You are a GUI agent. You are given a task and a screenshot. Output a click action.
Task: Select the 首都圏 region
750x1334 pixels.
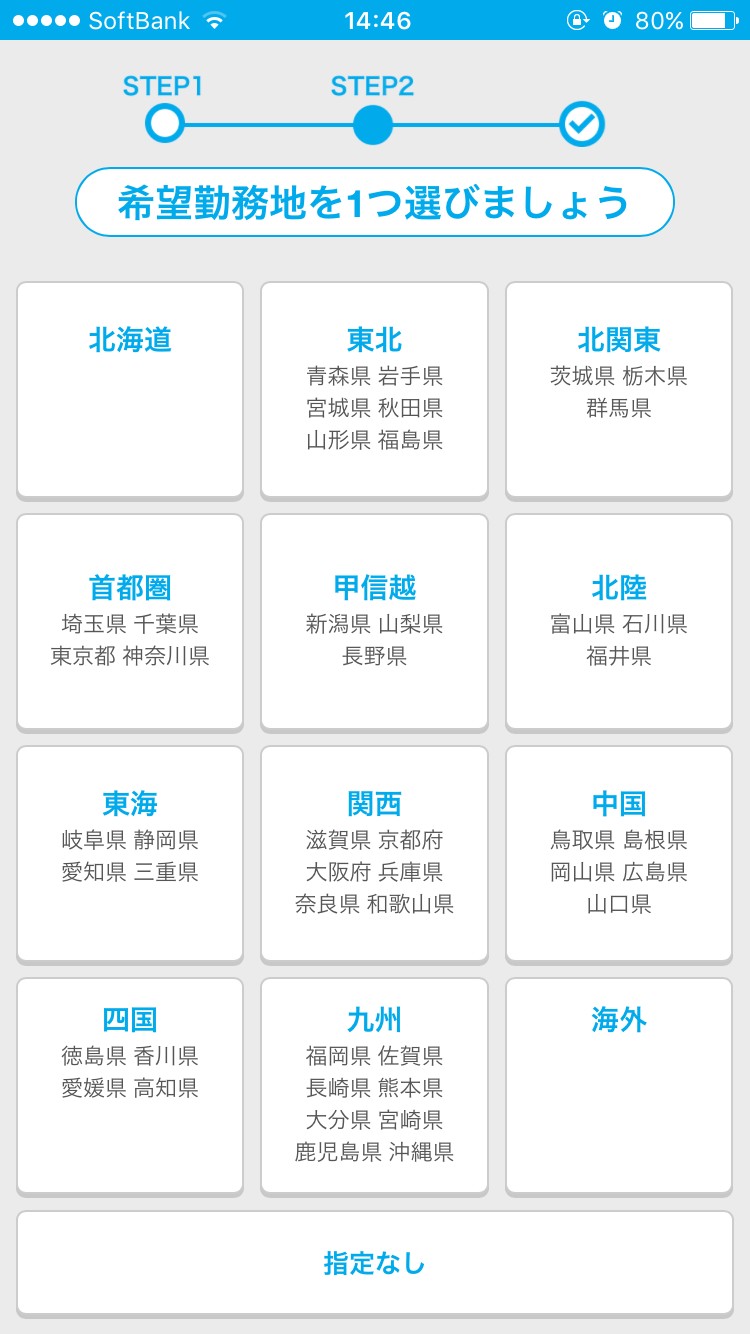coord(130,621)
